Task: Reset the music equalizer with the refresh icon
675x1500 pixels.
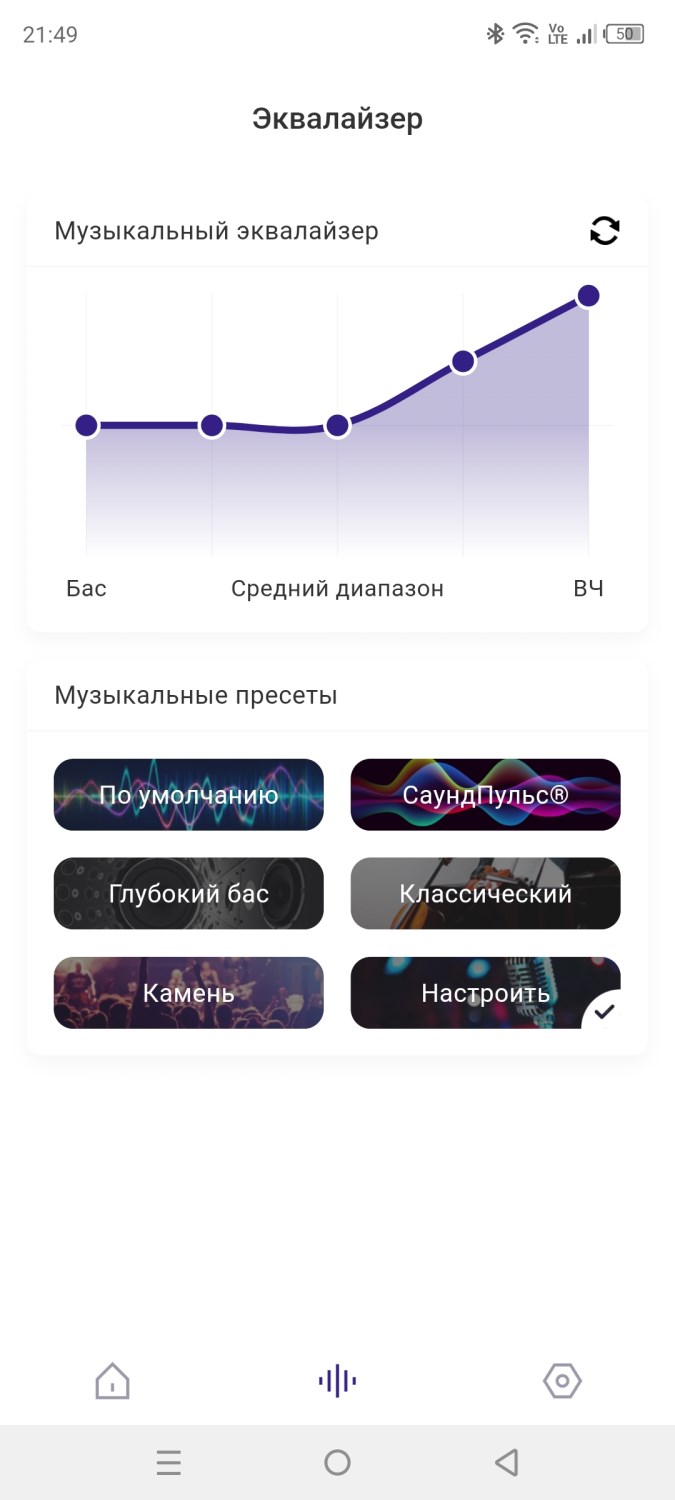Action: 604,231
